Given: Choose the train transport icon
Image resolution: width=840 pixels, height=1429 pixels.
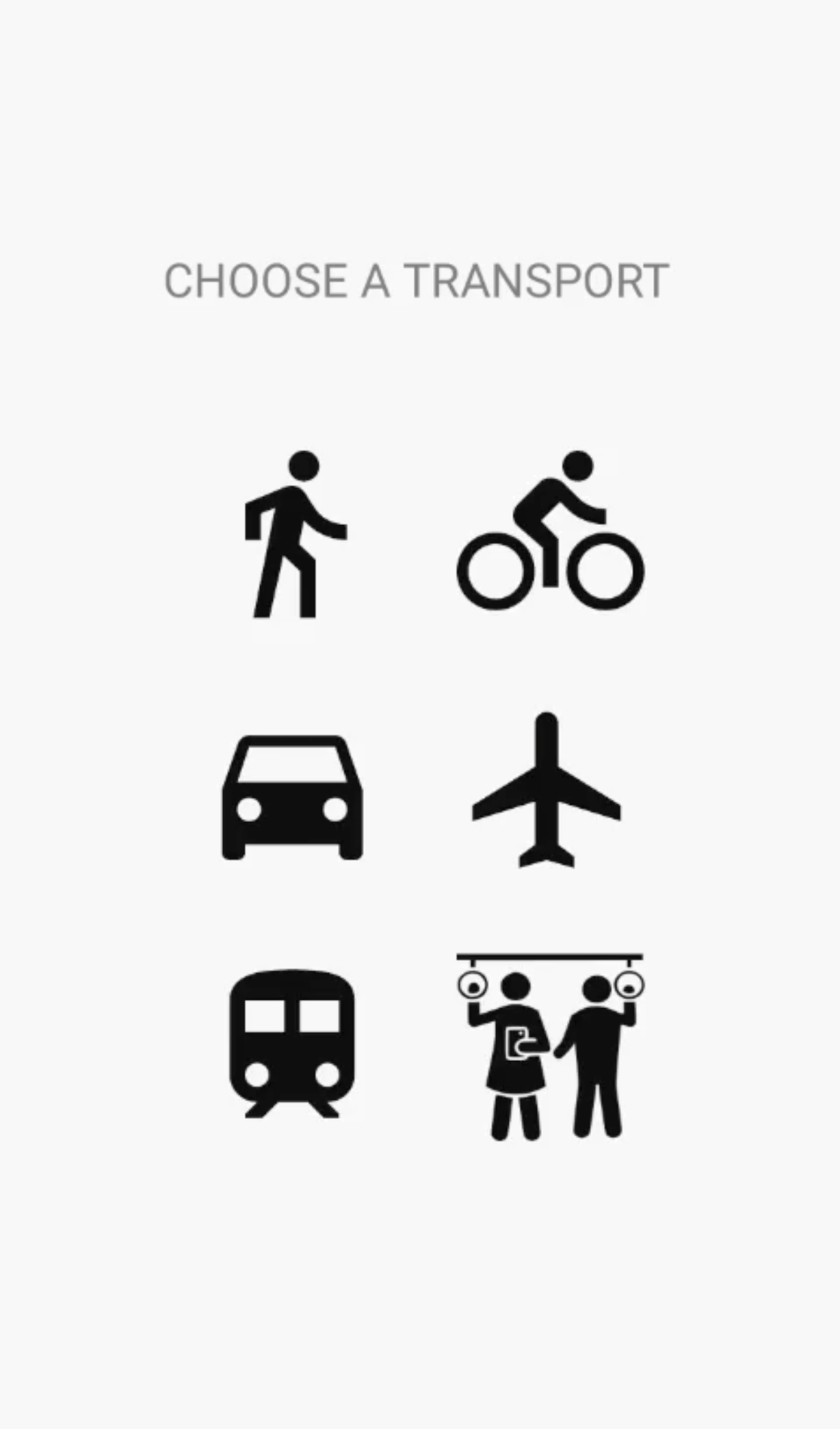Looking at the screenshot, I should tap(292, 1043).
